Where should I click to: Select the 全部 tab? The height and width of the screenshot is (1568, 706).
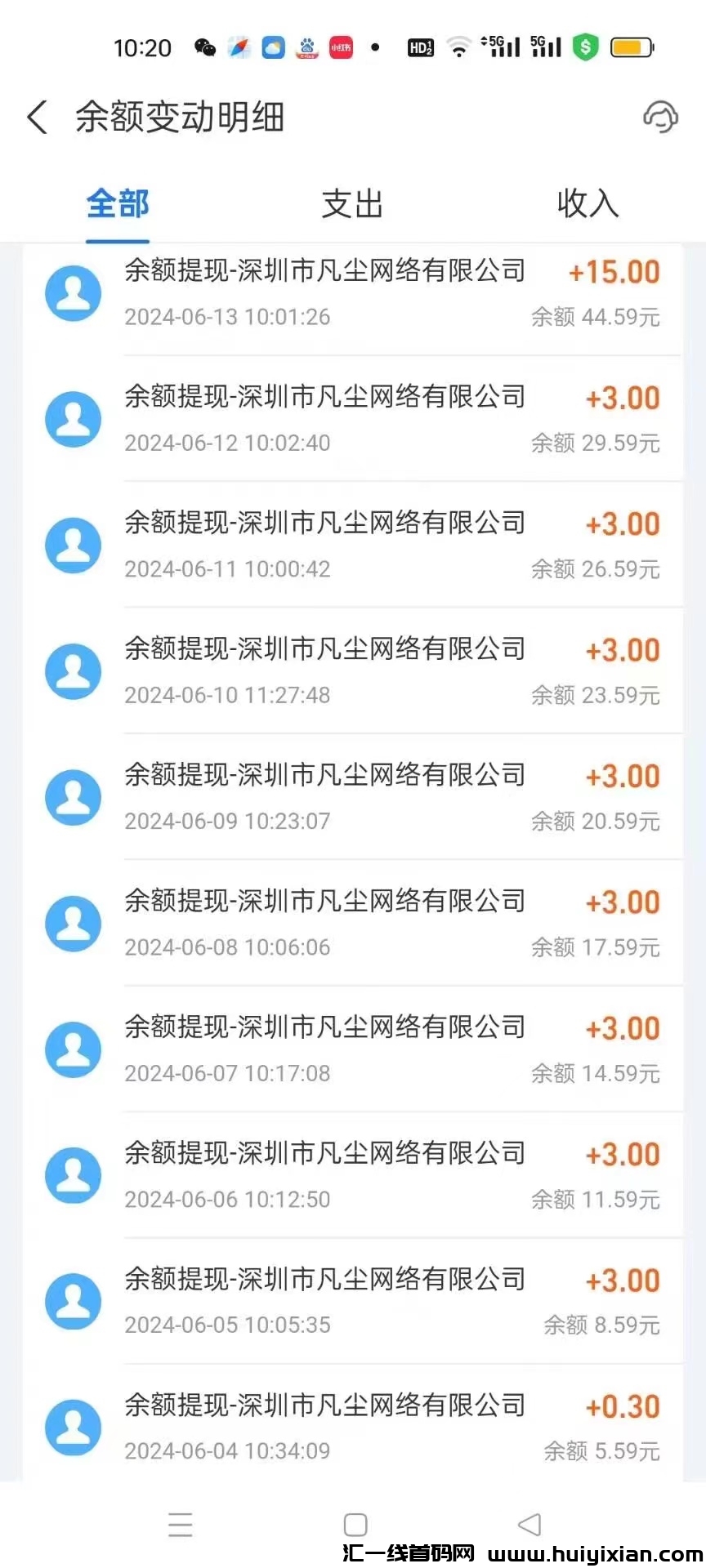click(117, 205)
